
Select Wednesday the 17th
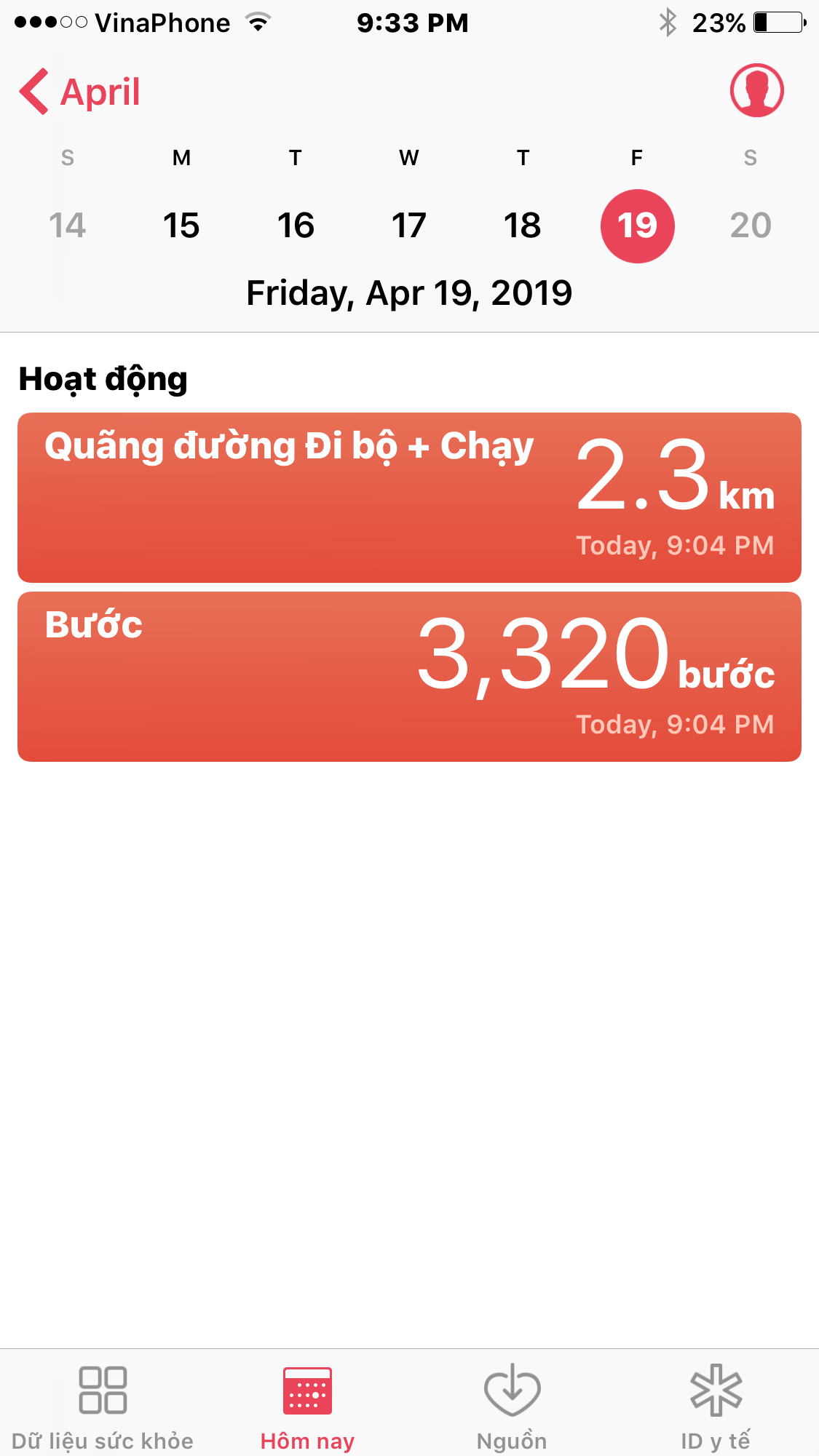click(409, 225)
